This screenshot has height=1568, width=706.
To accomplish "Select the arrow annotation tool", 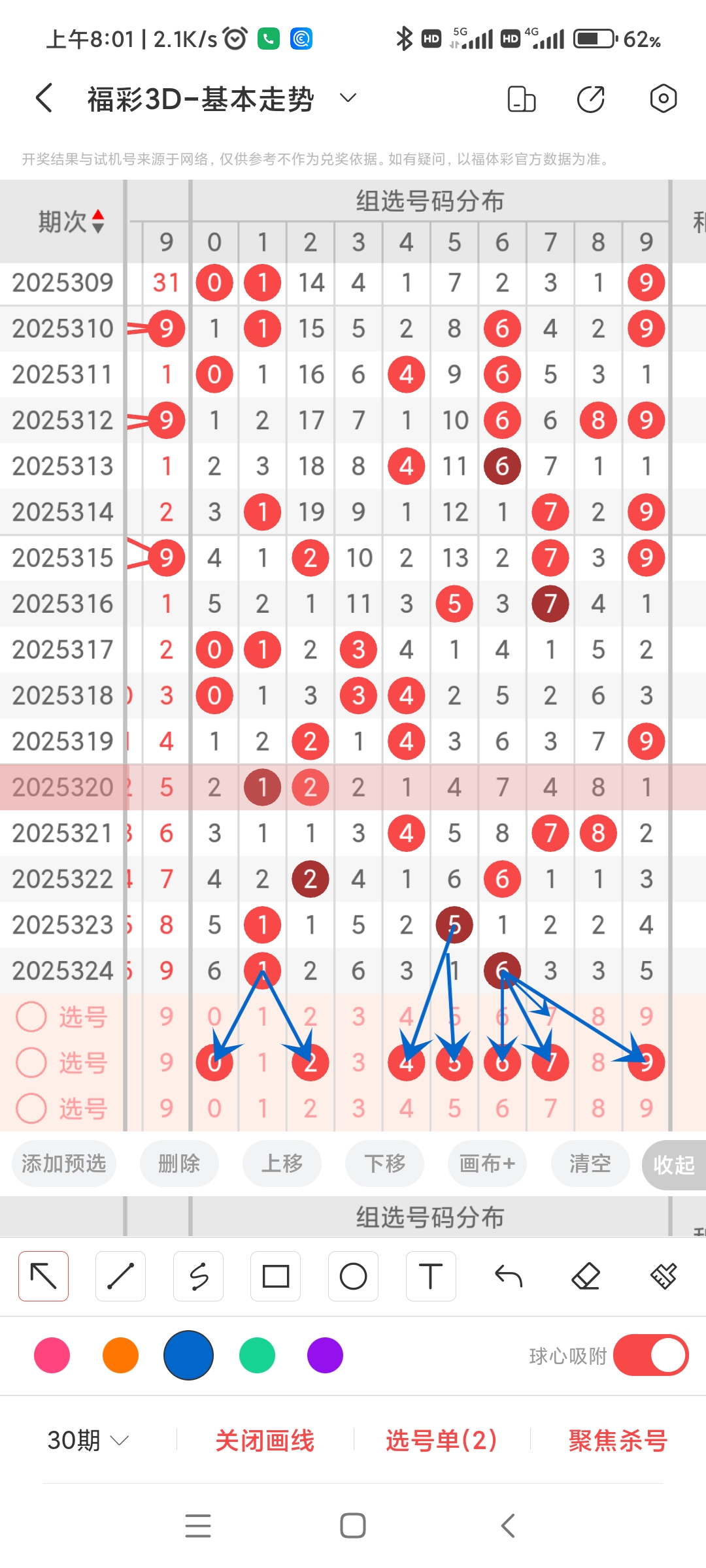I will click(x=43, y=1275).
